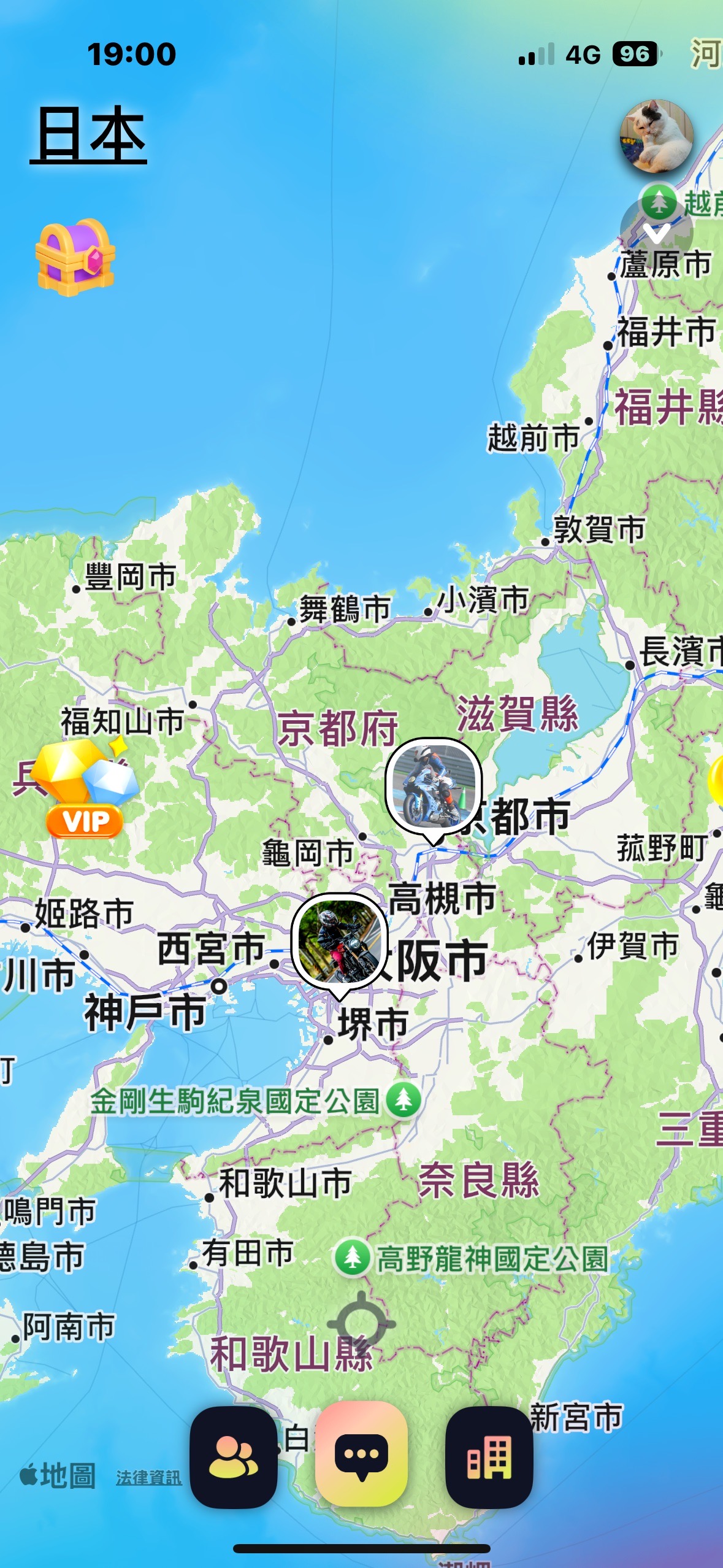View the red motorcycle rider marker

[x=339, y=942]
